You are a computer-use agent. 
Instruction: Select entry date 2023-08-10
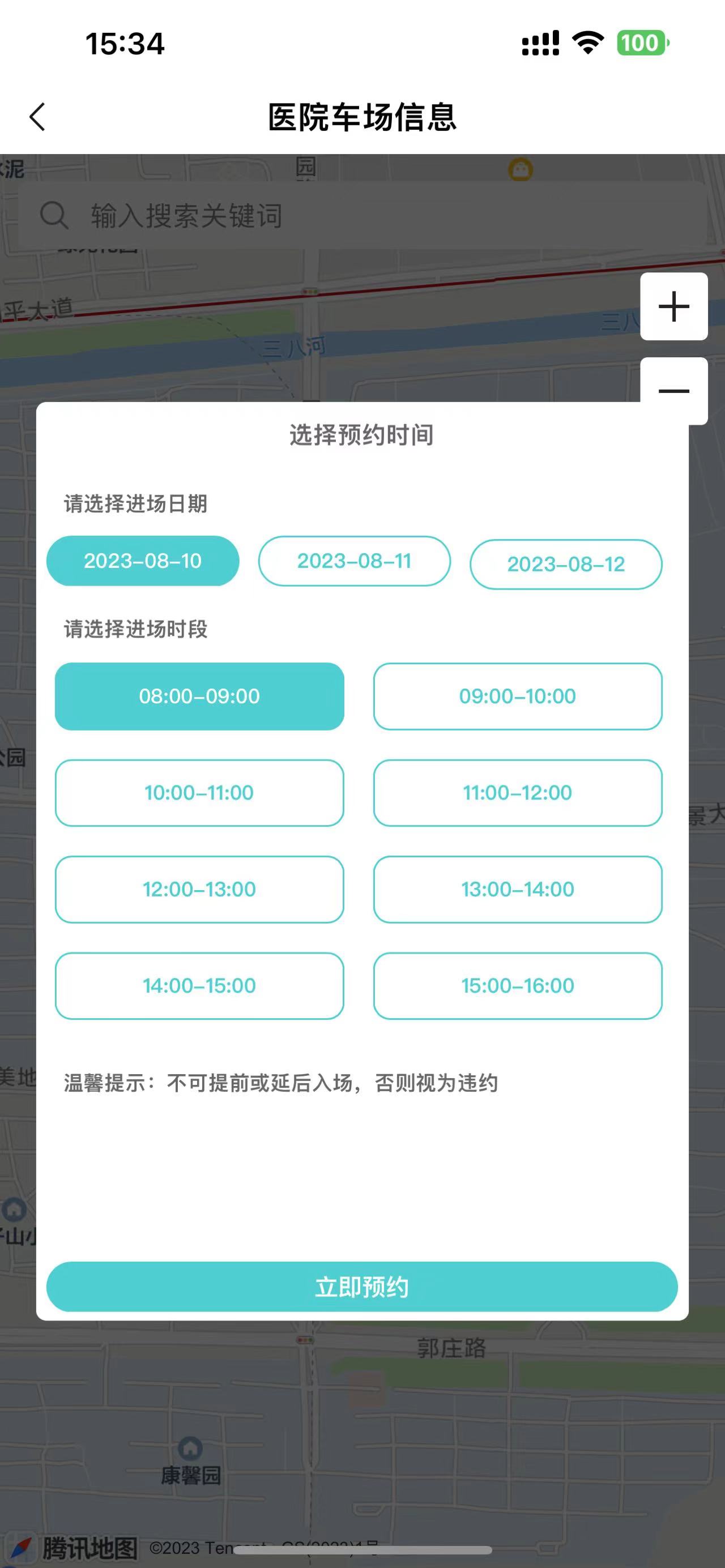pos(142,561)
